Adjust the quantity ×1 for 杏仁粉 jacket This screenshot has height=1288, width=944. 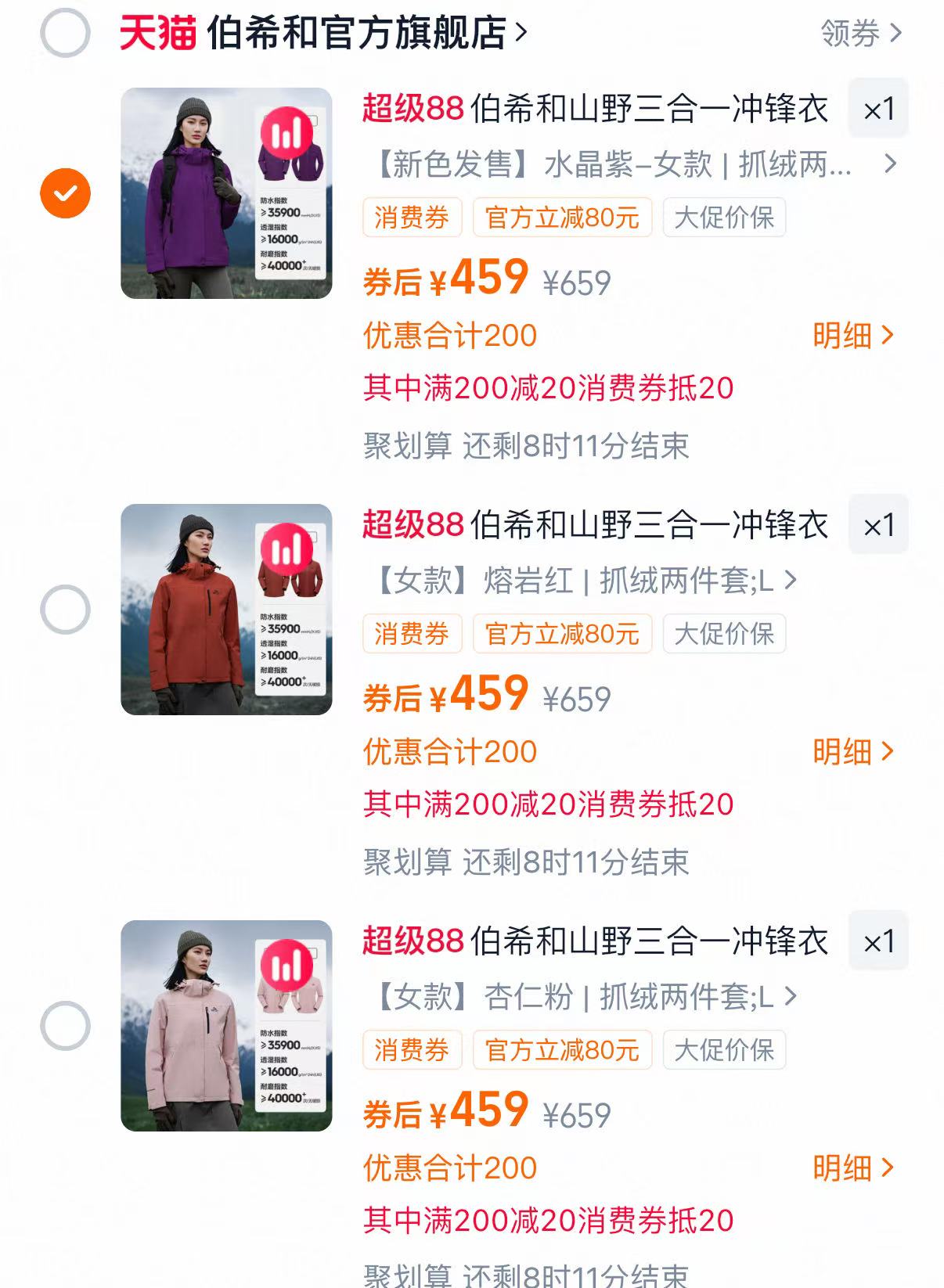(878, 941)
